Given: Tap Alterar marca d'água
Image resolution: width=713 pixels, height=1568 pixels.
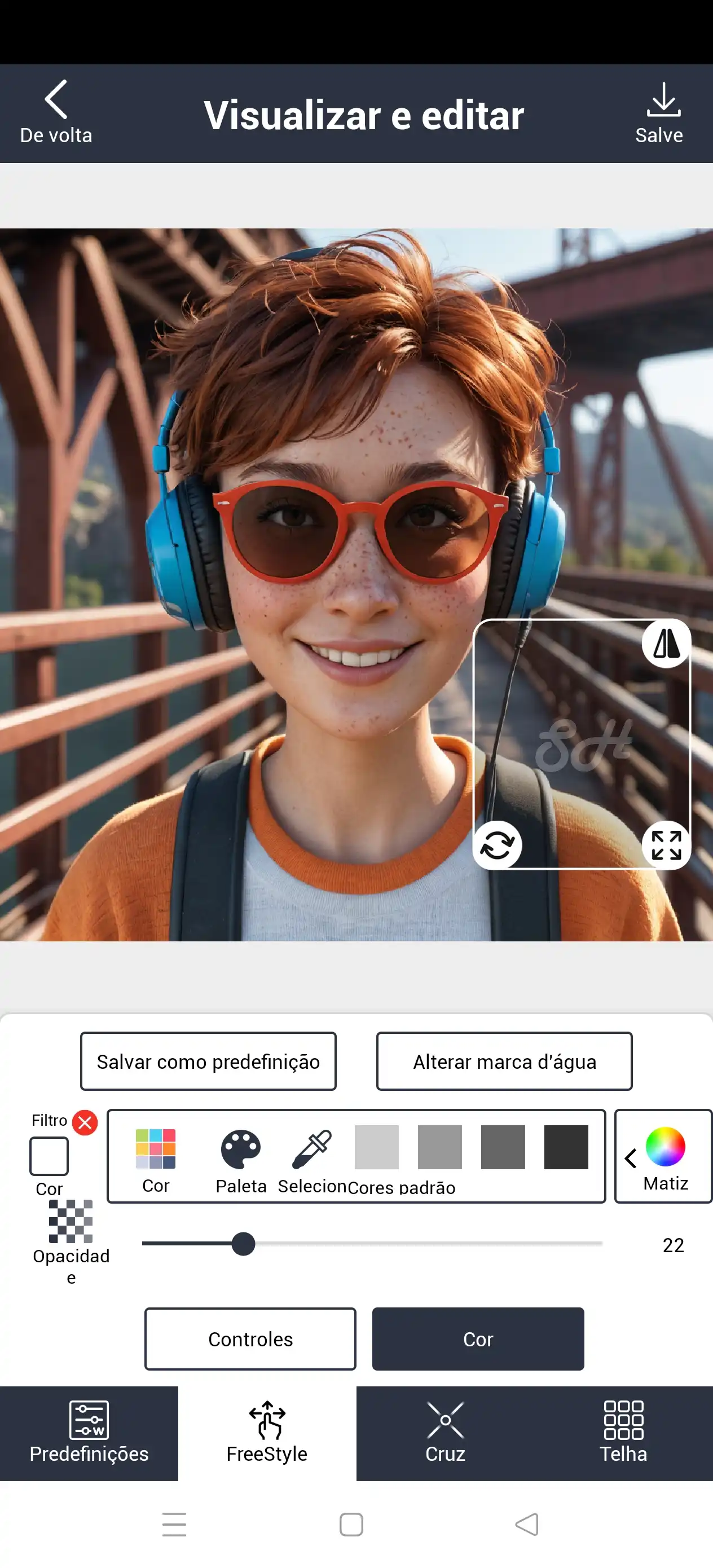Looking at the screenshot, I should click(504, 1061).
